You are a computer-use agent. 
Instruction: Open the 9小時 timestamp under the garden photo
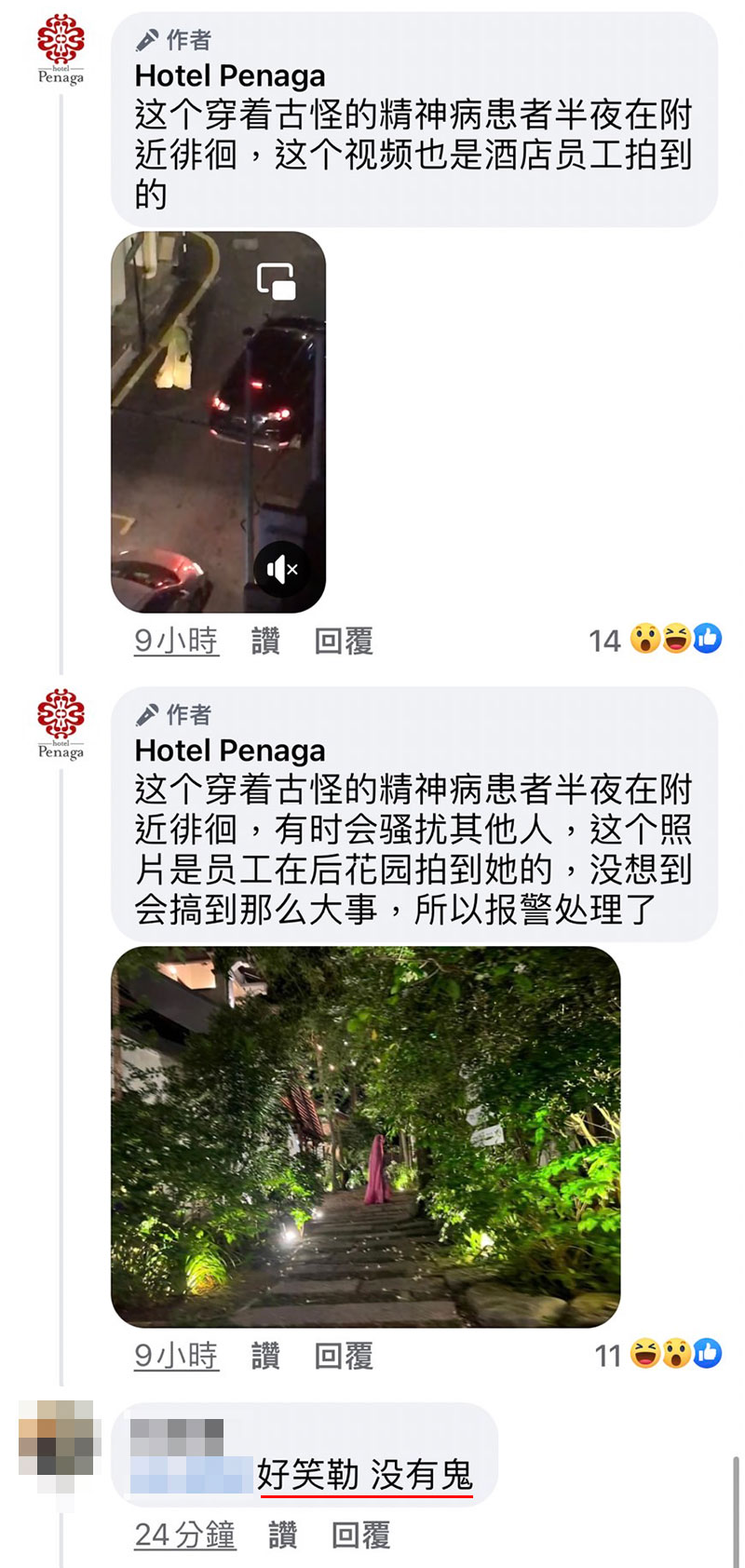(x=175, y=1356)
